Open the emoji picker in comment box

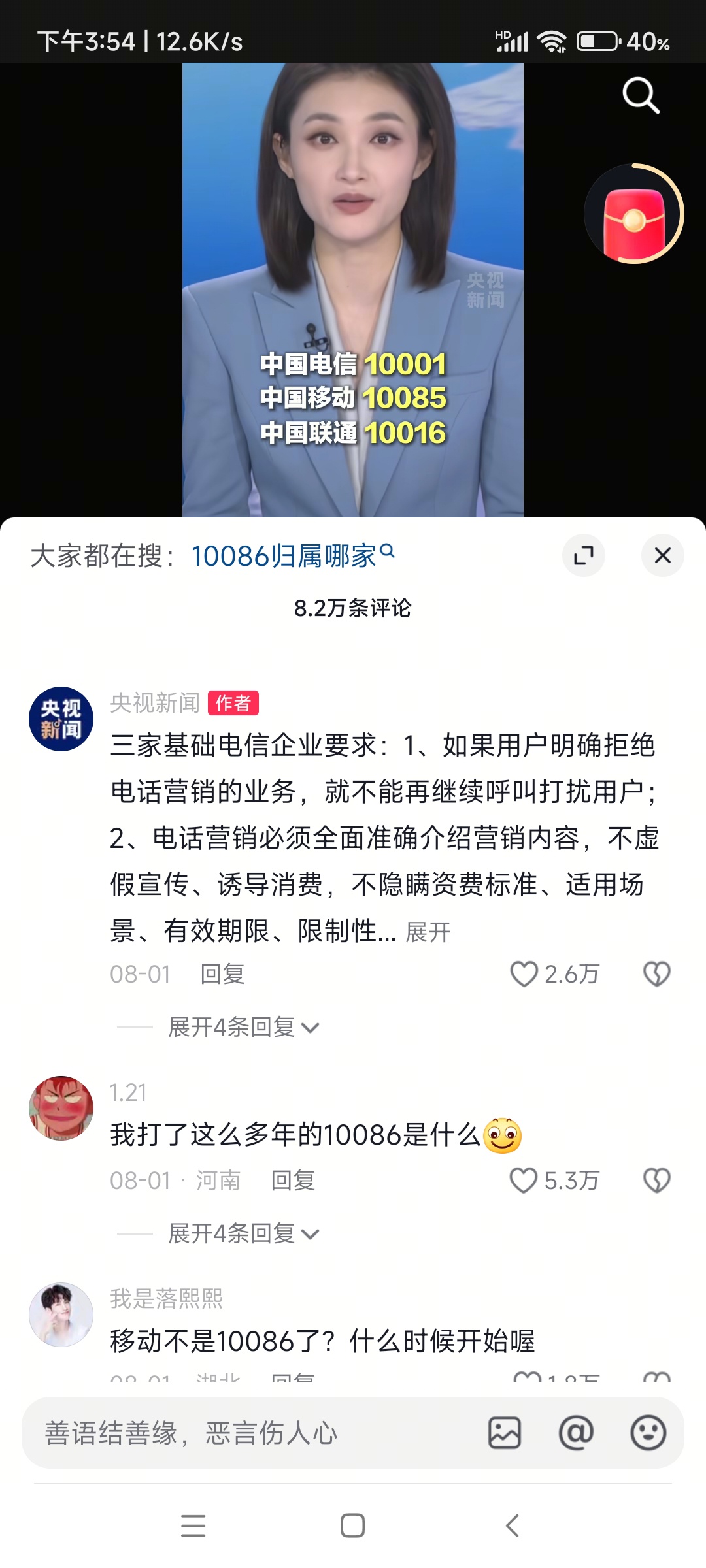coord(648,1433)
